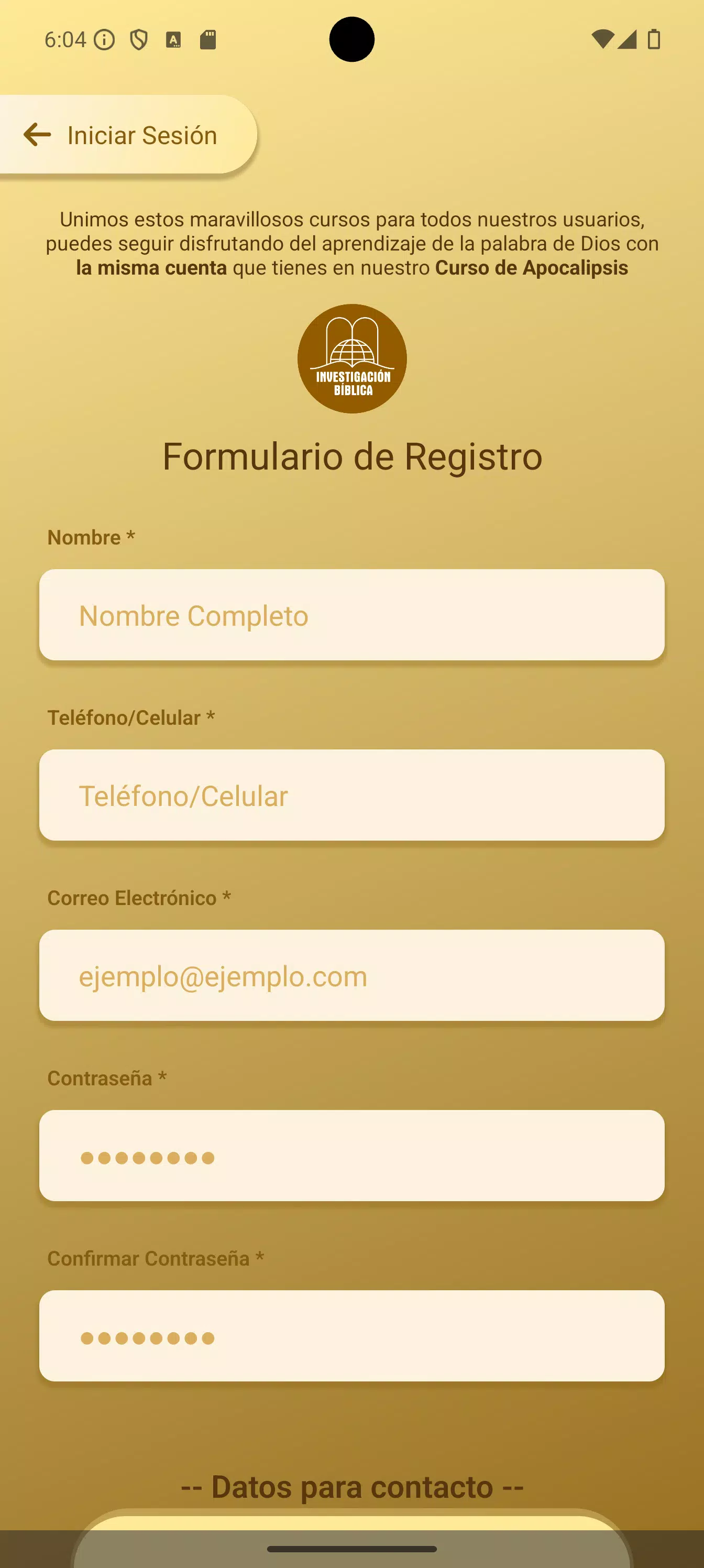Image resolution: width=704 pixels, height=1568 pixels.
Task: Tap the Contraseña password field
Action: [x=351, y=1156]
